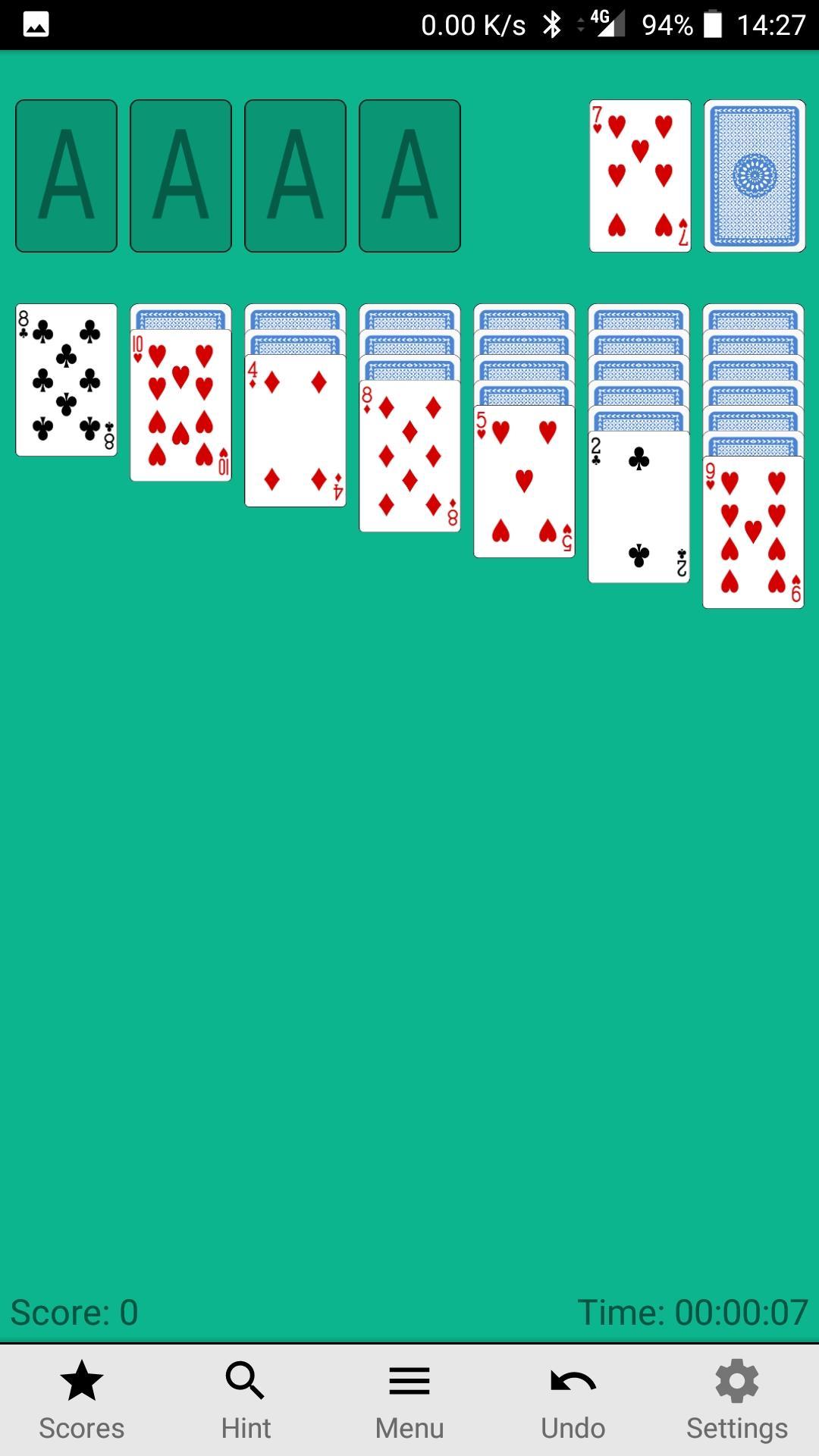Click the first empty Ace foundation slot
The height and width of the screenshot is (1456, 819).
[65, 174]
